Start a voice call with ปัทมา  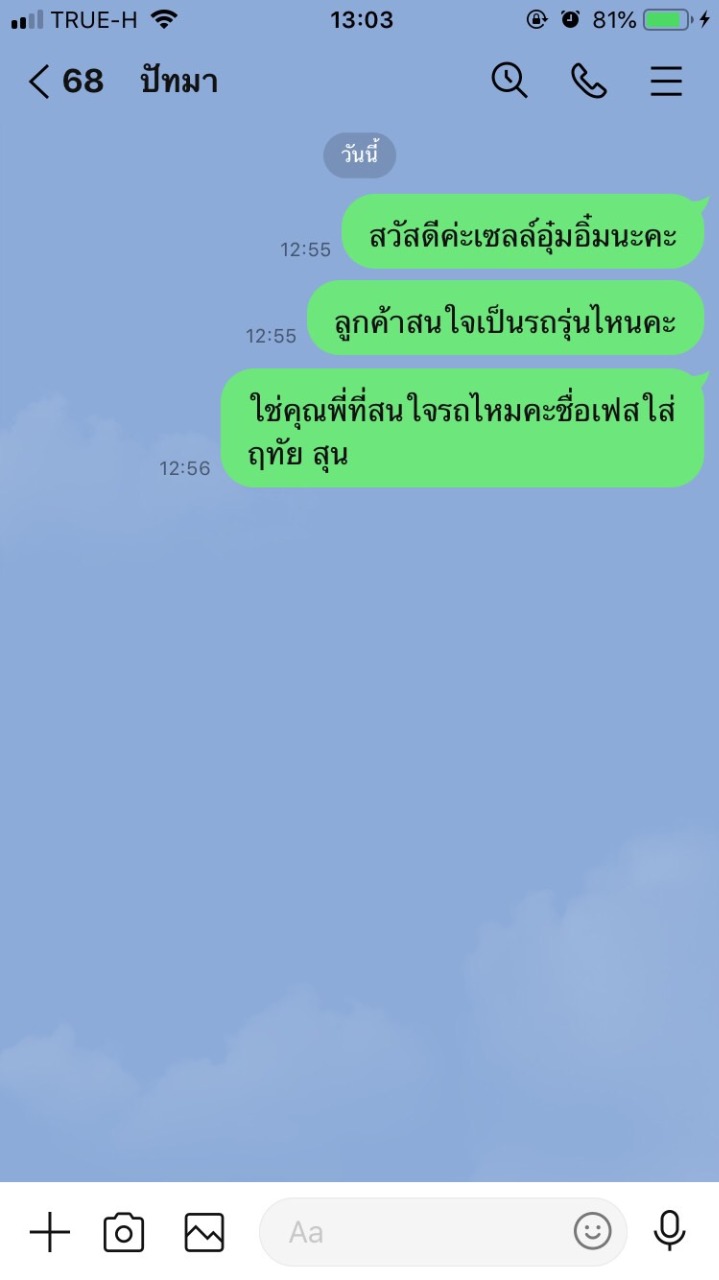pyautogui.click(x=589, y=81)
